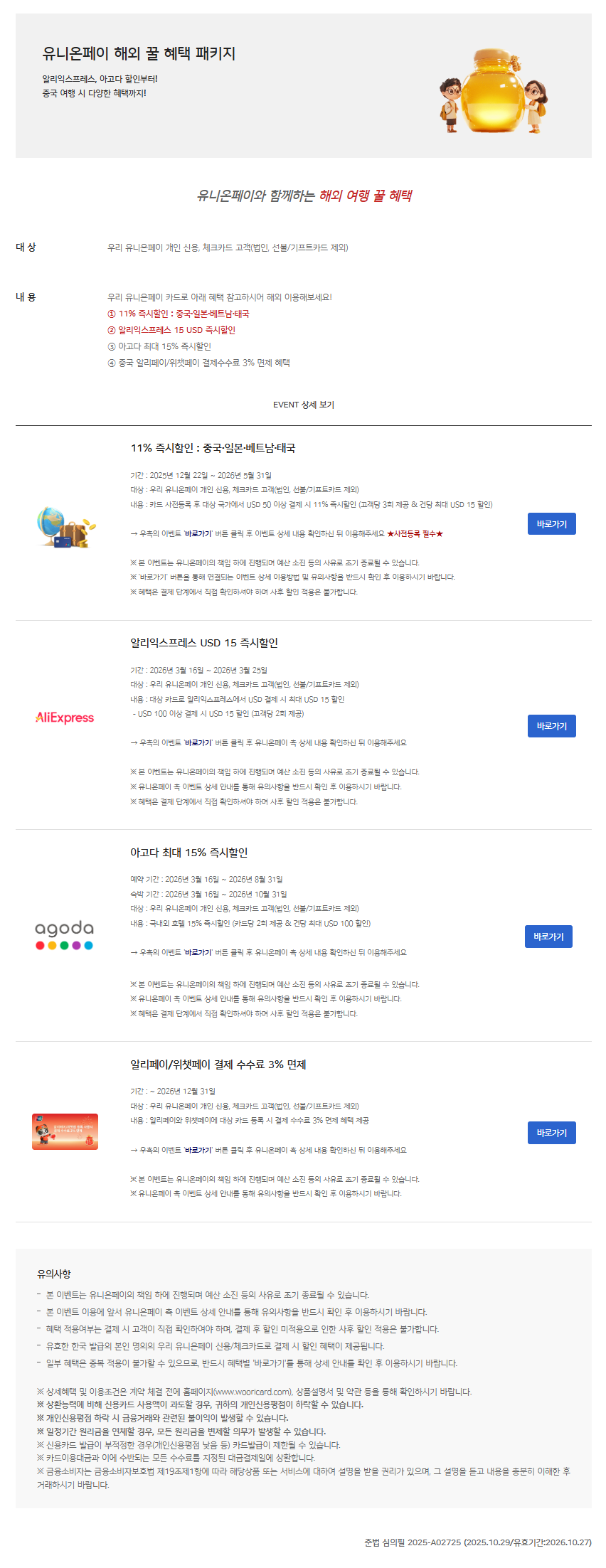Go to the 아고다 15% 즉시할인 event
The height and width of the screenshot is (1568, 606).
pyautogui.click(x=548, y=937)
